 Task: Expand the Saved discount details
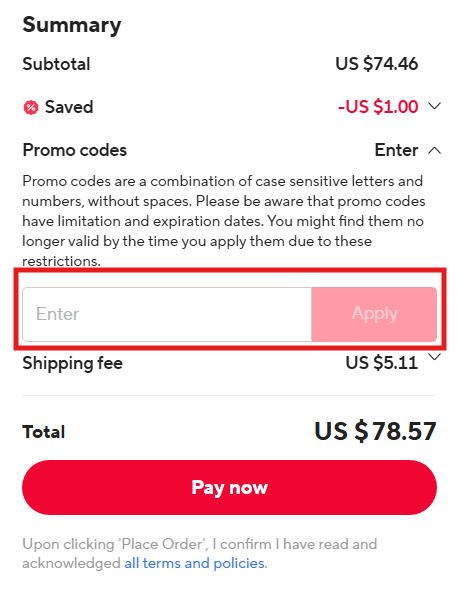pyautogui.click(x=435, y=106)
